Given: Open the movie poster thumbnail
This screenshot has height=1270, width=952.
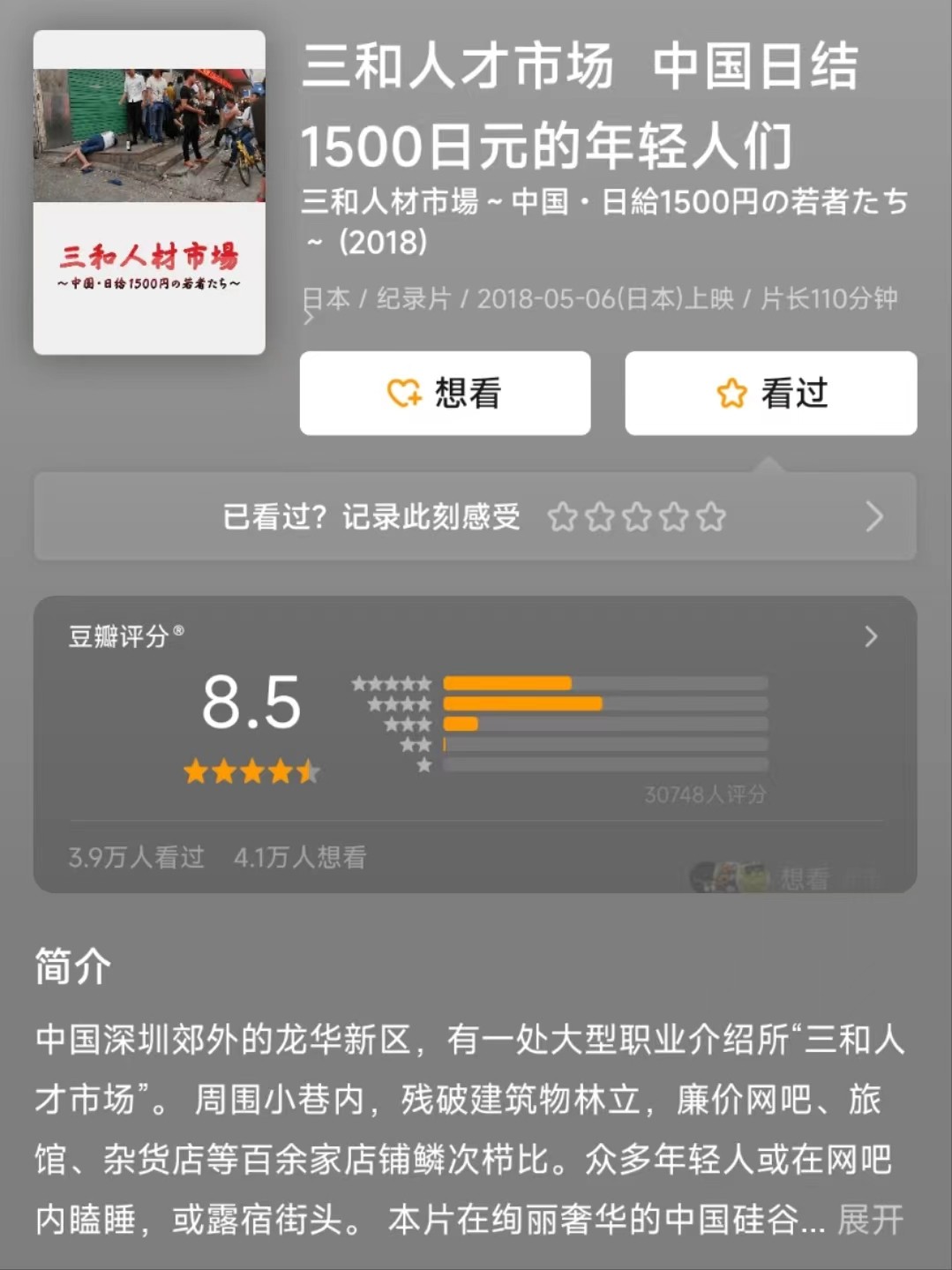Looking at the screenshot, I should click(148, 189).
